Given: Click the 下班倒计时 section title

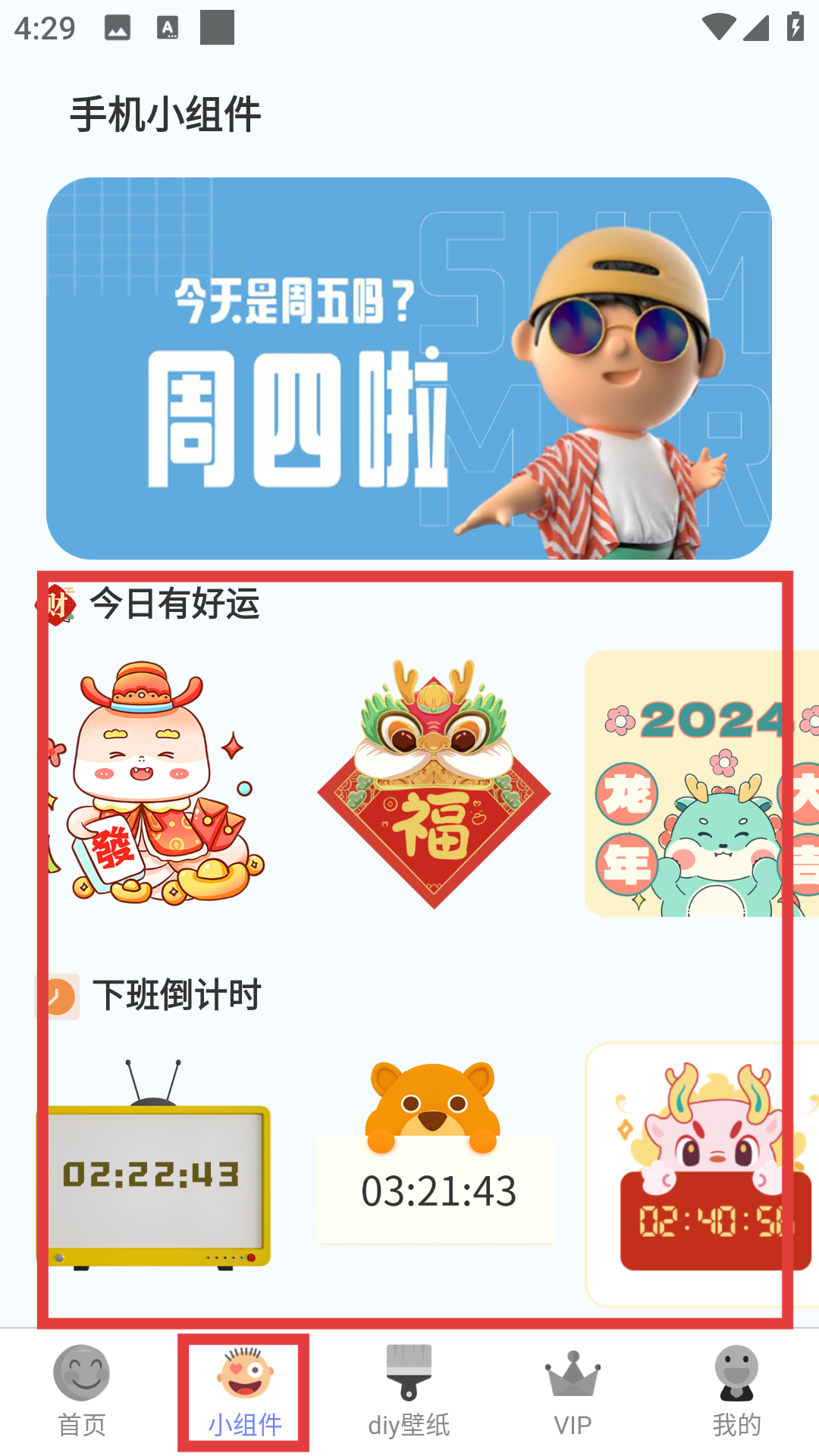Looking at the screenshot, I should pos(177,997).
